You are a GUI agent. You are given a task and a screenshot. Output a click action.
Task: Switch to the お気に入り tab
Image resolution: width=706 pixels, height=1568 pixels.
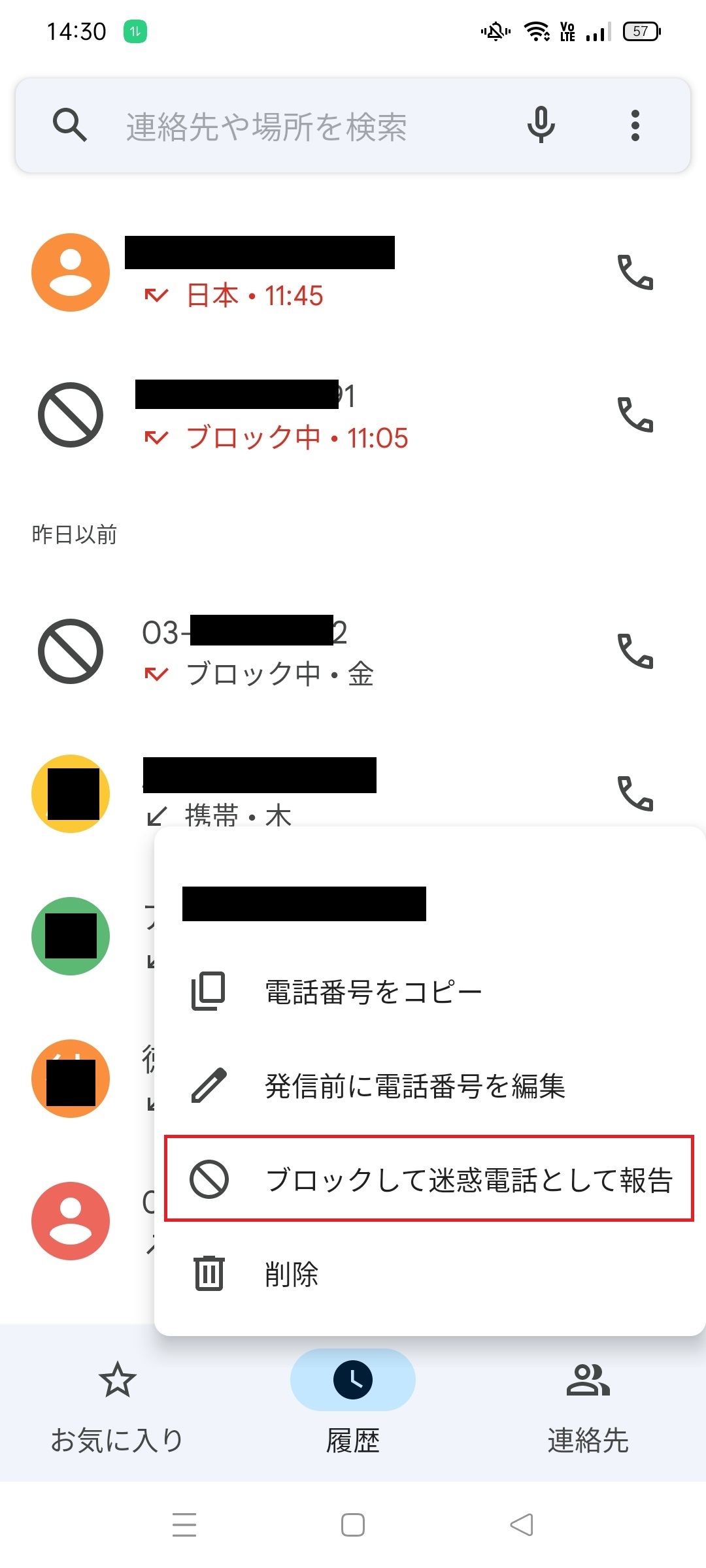click(118, 1408)
